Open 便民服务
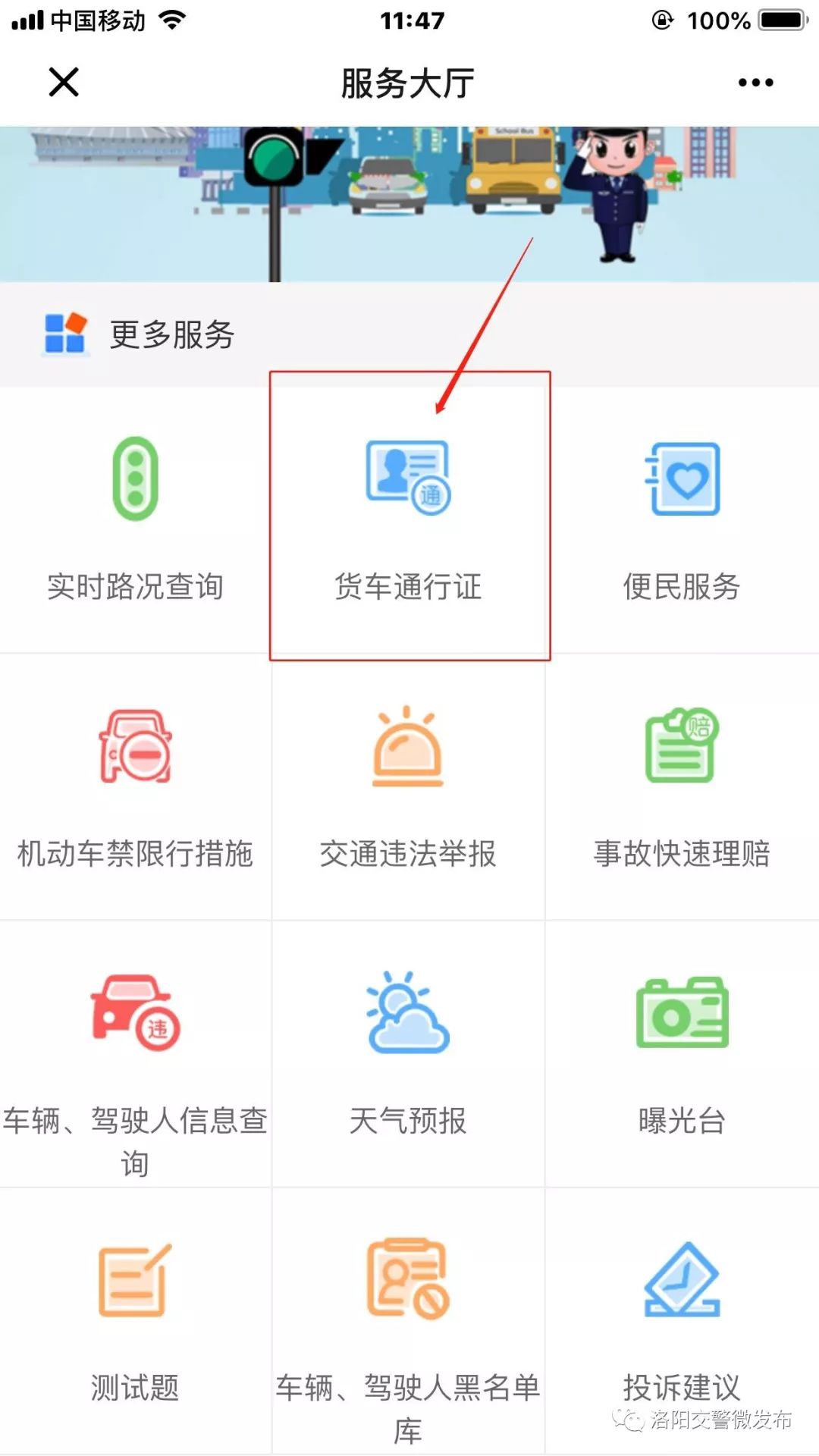The width and height of the screenshot is (819, 1456). (x=682, y=520)
